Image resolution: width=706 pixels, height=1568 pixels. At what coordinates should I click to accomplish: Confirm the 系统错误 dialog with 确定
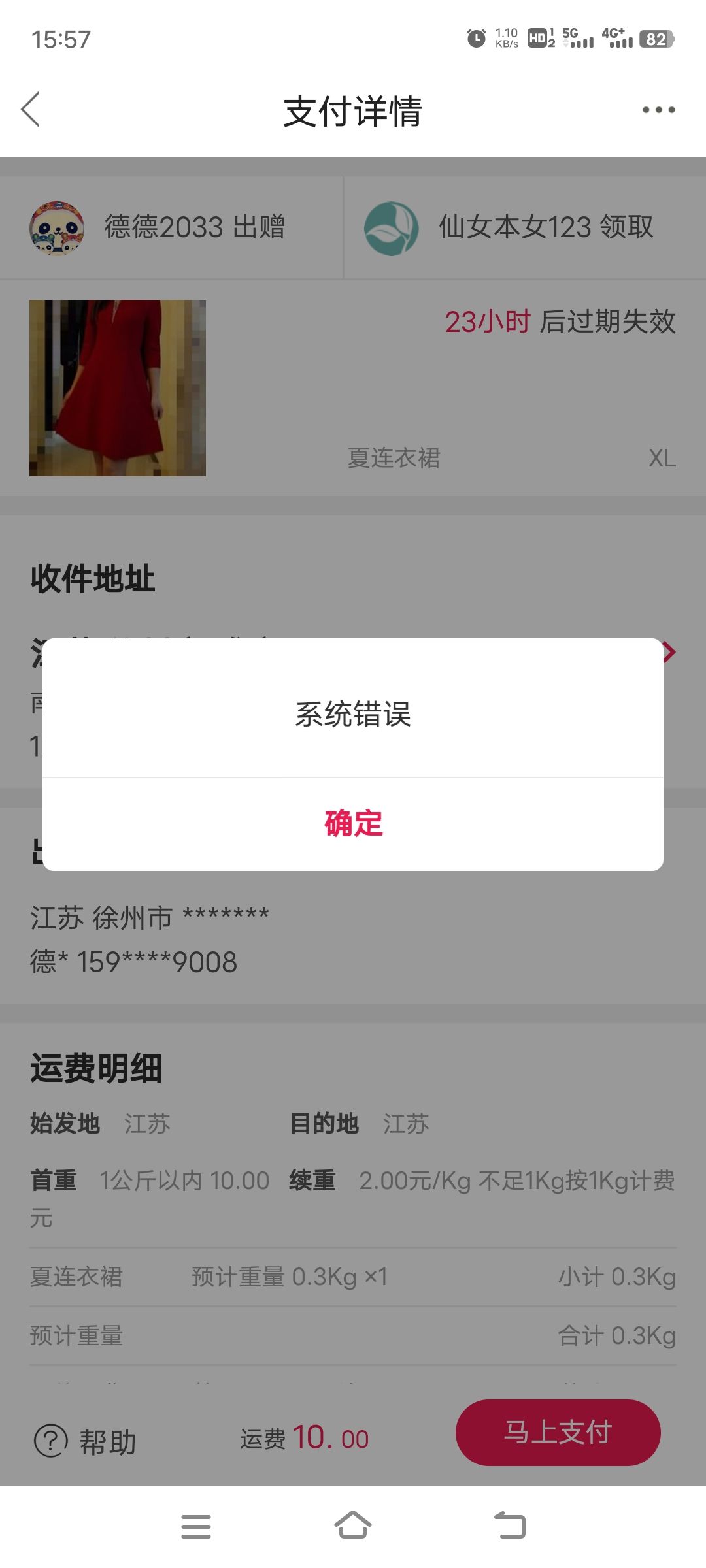[x=353, y=824]
